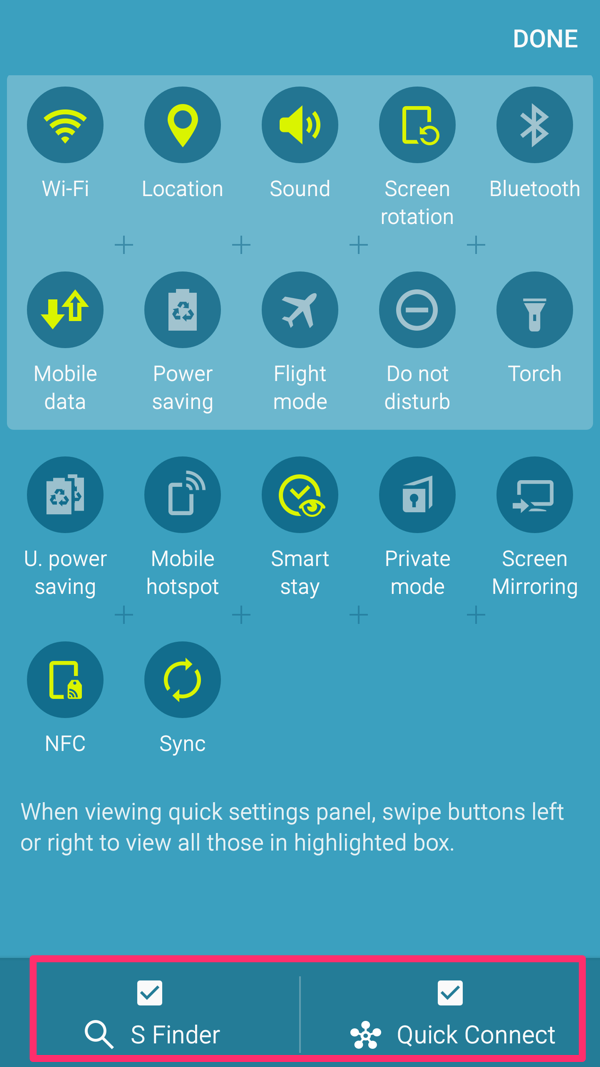Toggle NFC
Image resolution: width=600 pixels, height=1067 pixels.
coord(65,680)
